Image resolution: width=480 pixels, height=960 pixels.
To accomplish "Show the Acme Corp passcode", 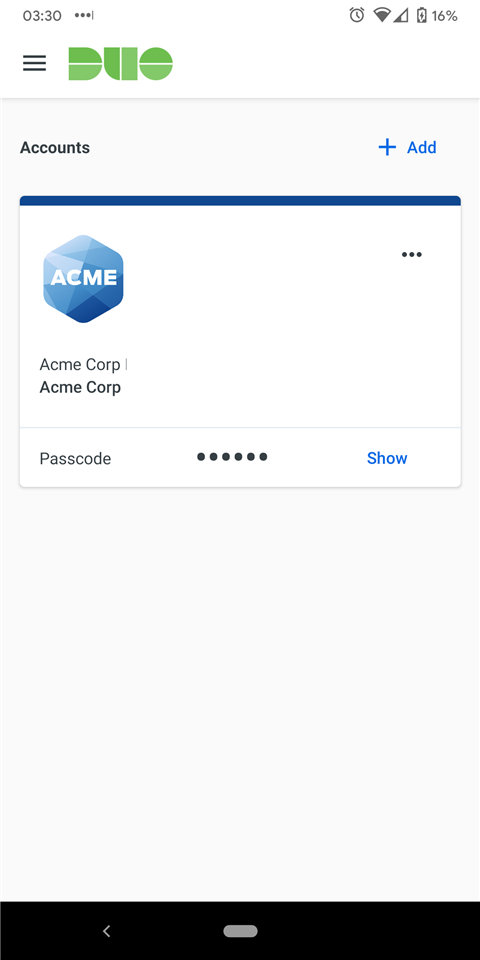I will [x=387, y=458].
